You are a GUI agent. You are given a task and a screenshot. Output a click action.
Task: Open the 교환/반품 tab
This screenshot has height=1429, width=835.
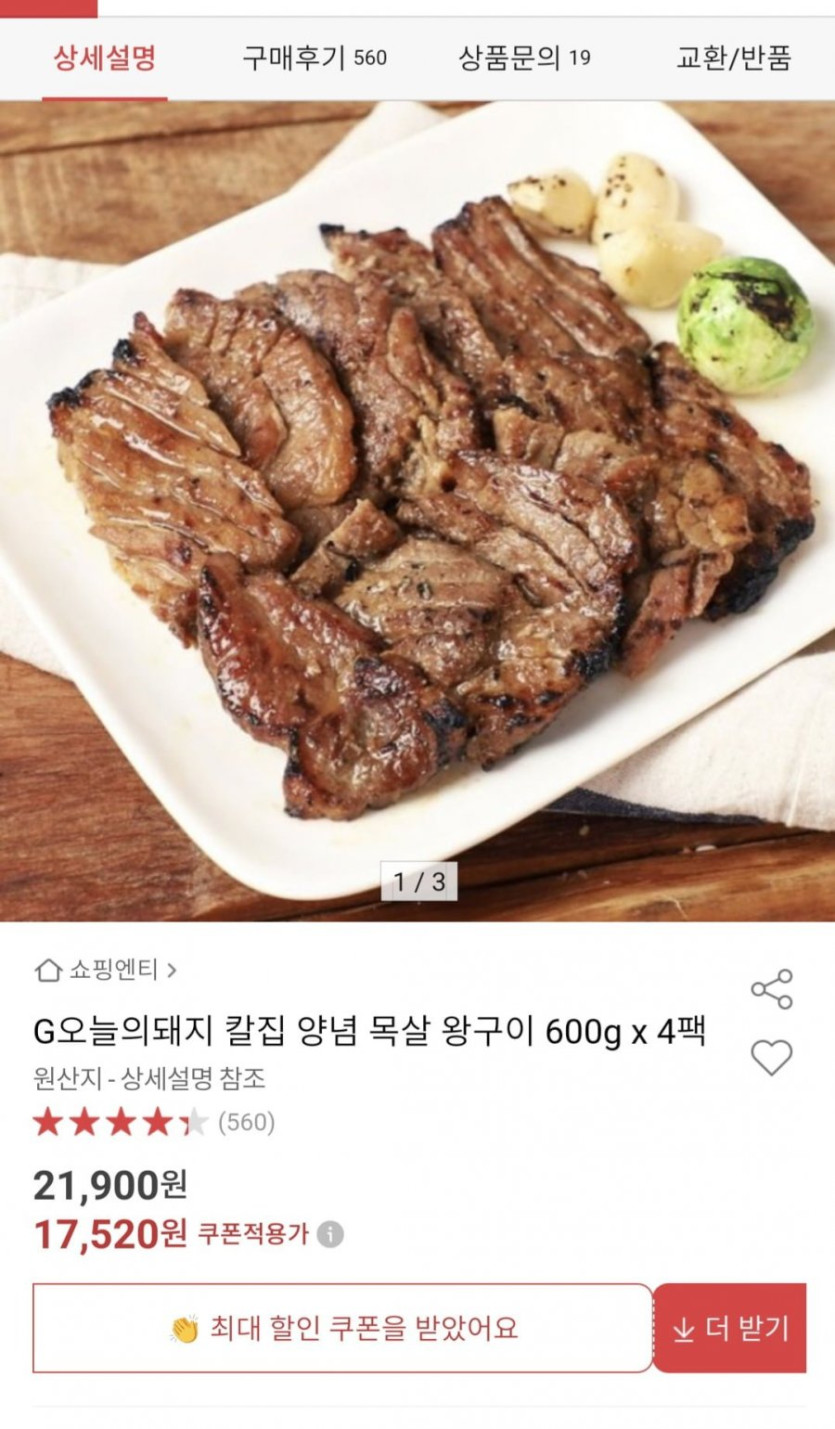pyautogui.click(x=734, y=58)
